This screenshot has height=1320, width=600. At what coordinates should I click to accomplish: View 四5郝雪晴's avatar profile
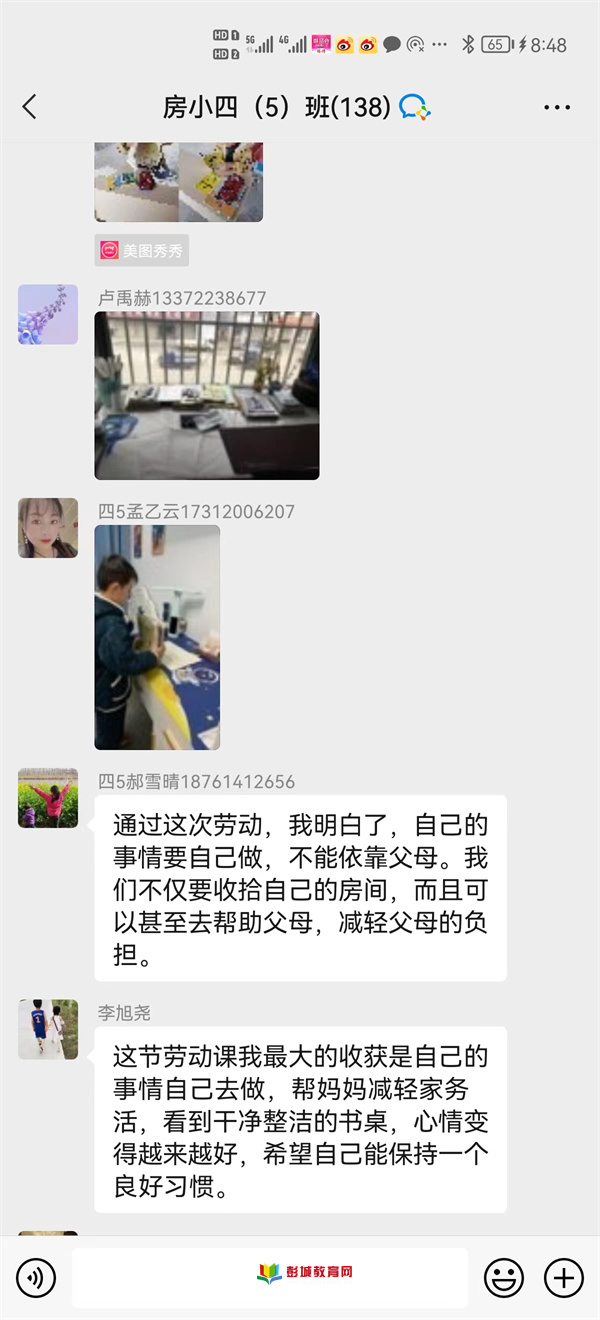click(x=48, y=798)
